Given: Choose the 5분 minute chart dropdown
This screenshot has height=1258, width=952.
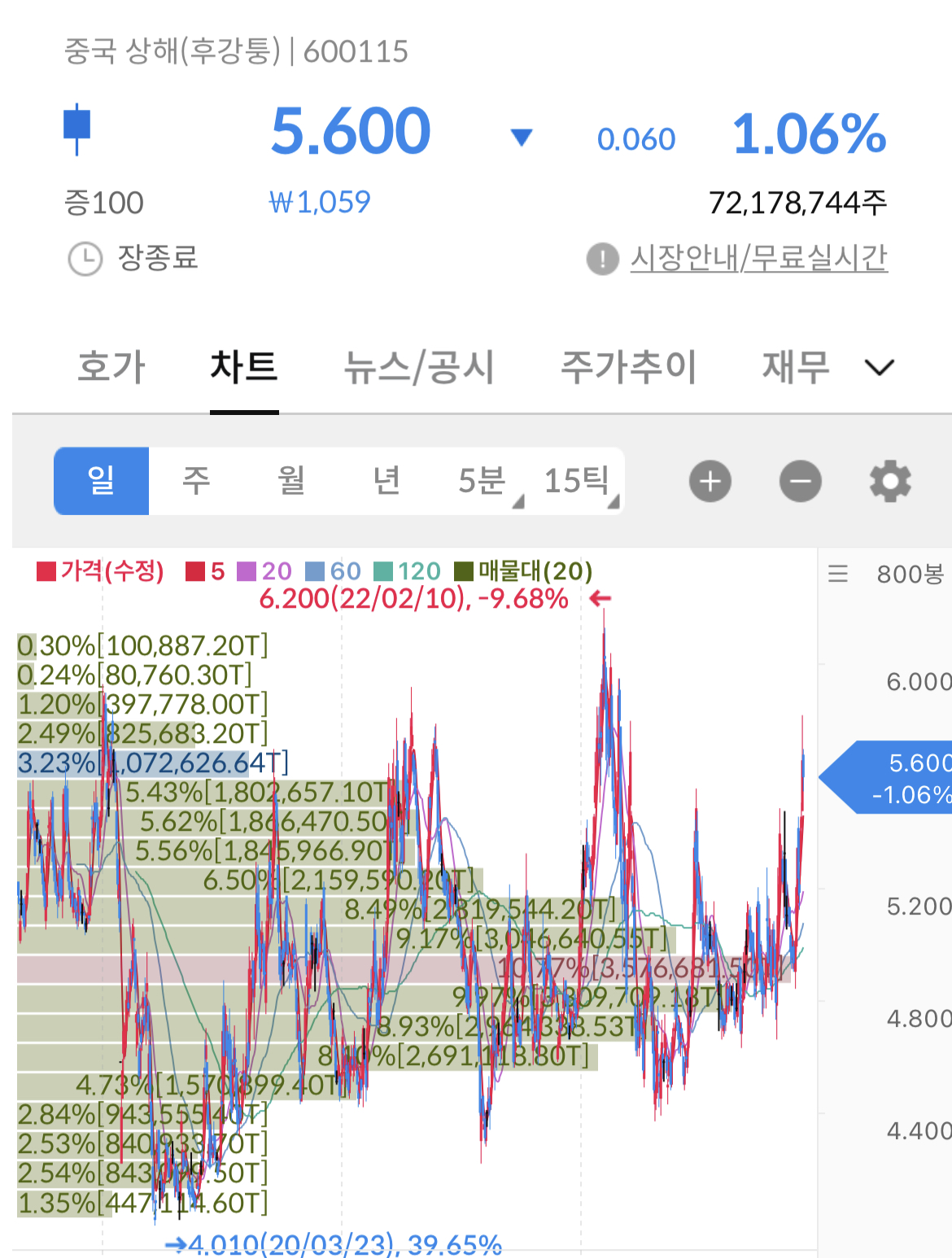Looking at the screenshot, I should (x=482, y=481).
